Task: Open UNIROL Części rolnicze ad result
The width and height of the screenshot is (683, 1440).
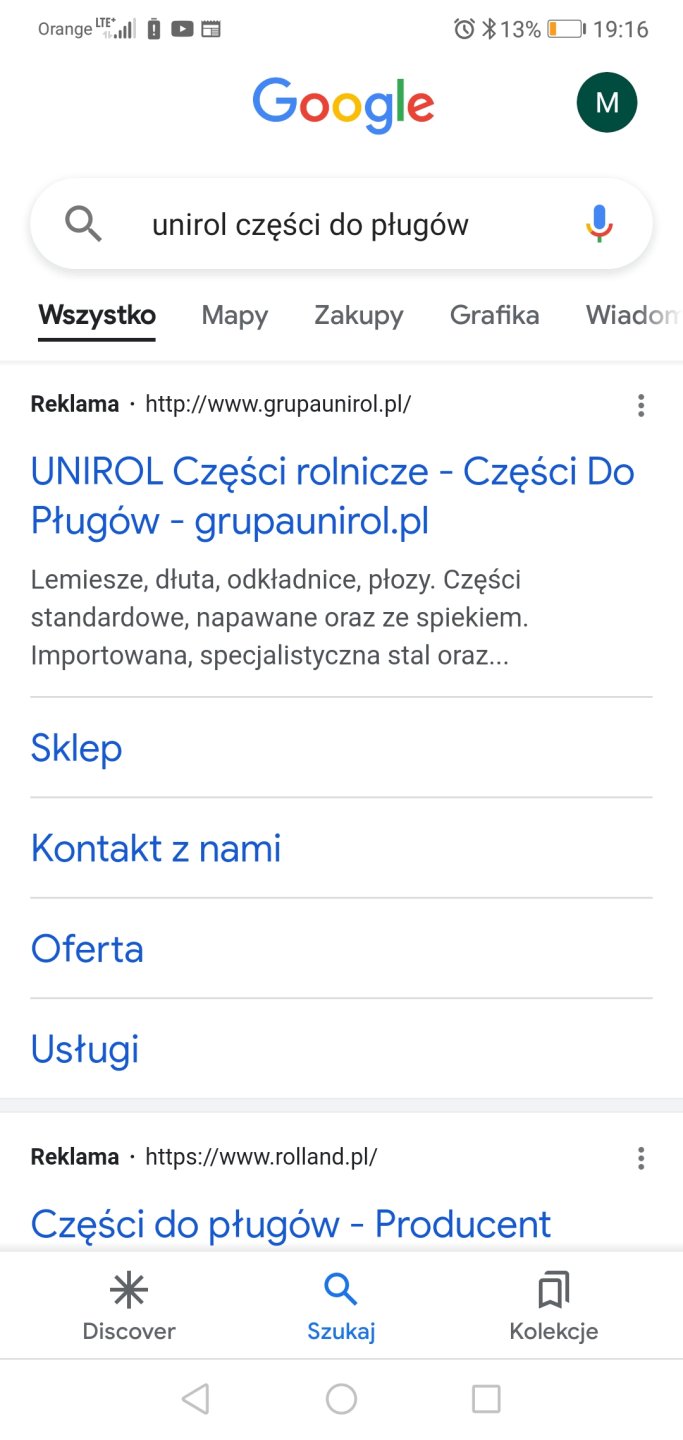Action: (332, 496)
